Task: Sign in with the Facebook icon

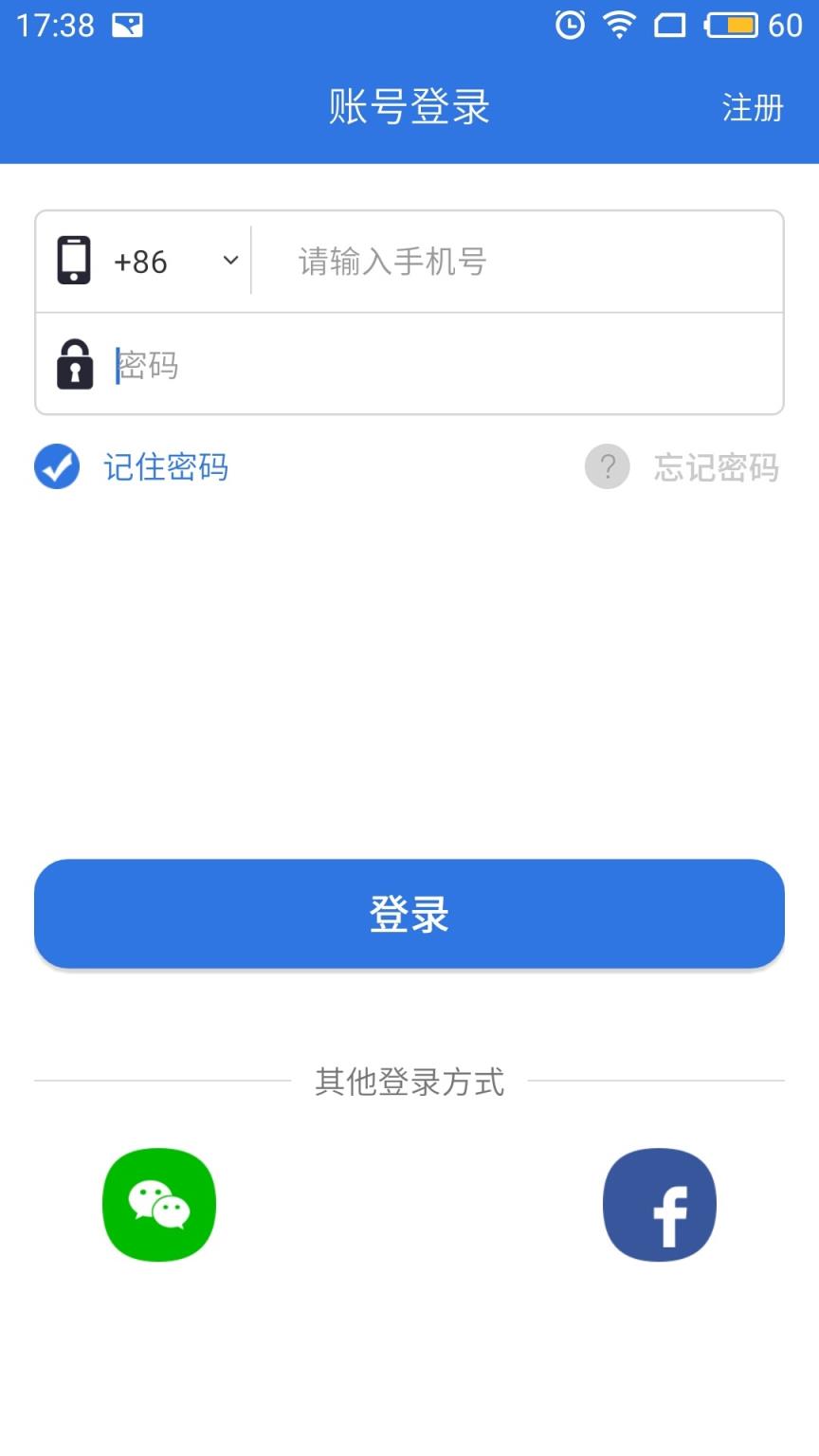Action: pos(660,1204)
